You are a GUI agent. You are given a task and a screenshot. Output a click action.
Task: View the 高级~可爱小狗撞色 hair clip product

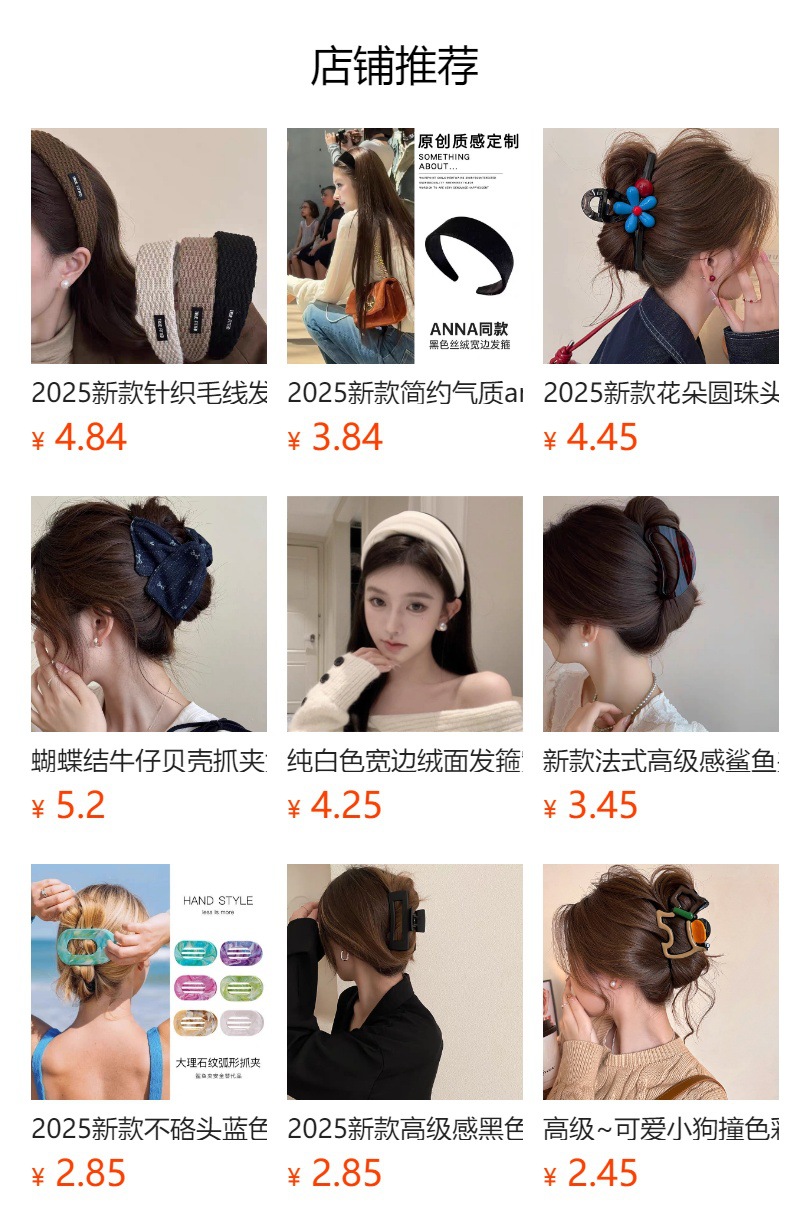tap(660, 982)
